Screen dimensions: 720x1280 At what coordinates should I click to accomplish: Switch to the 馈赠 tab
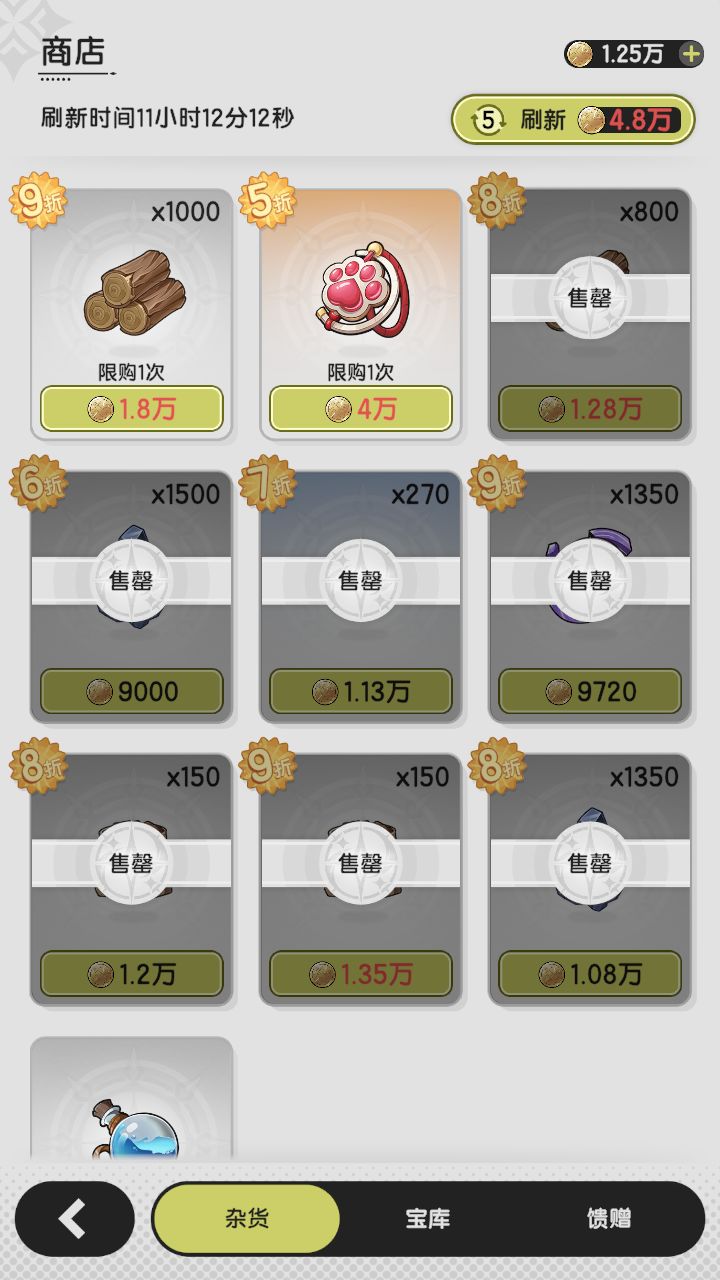(x=609, y=1219)
